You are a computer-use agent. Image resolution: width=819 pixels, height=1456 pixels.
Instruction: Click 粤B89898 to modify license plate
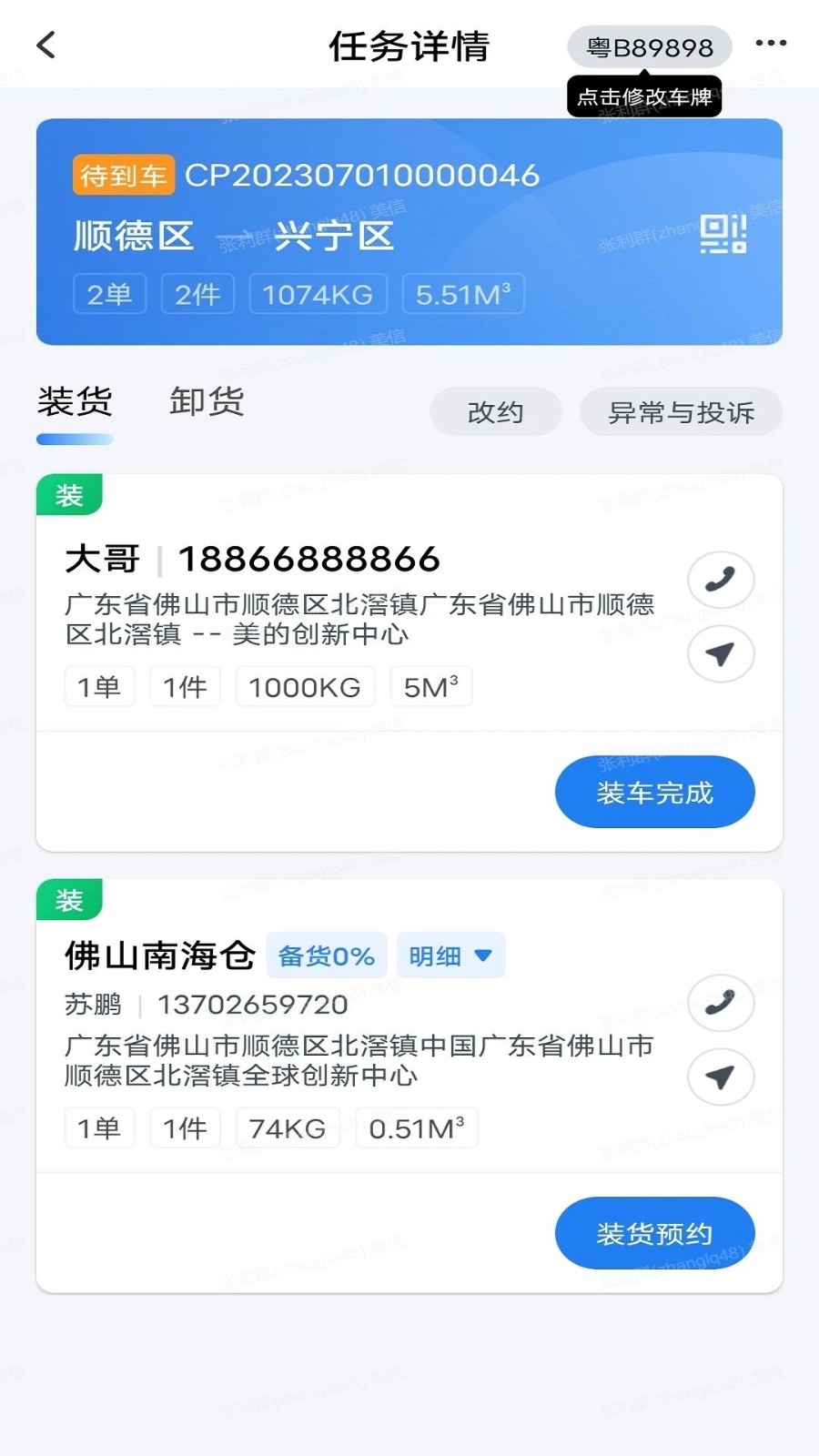[649, 47]
